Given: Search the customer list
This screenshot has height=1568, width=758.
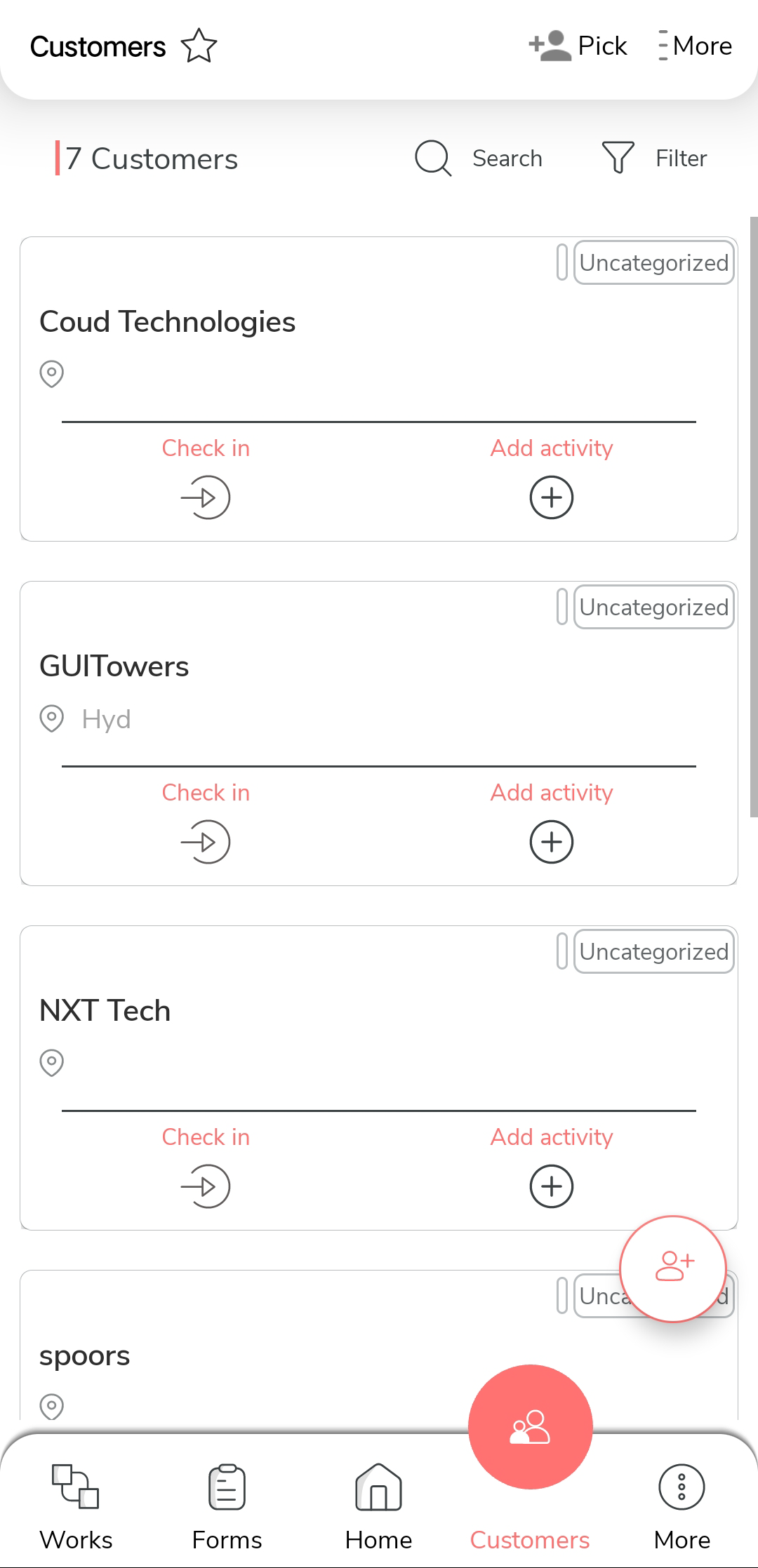Looking at the screenshot, I should tap(479, 159).
